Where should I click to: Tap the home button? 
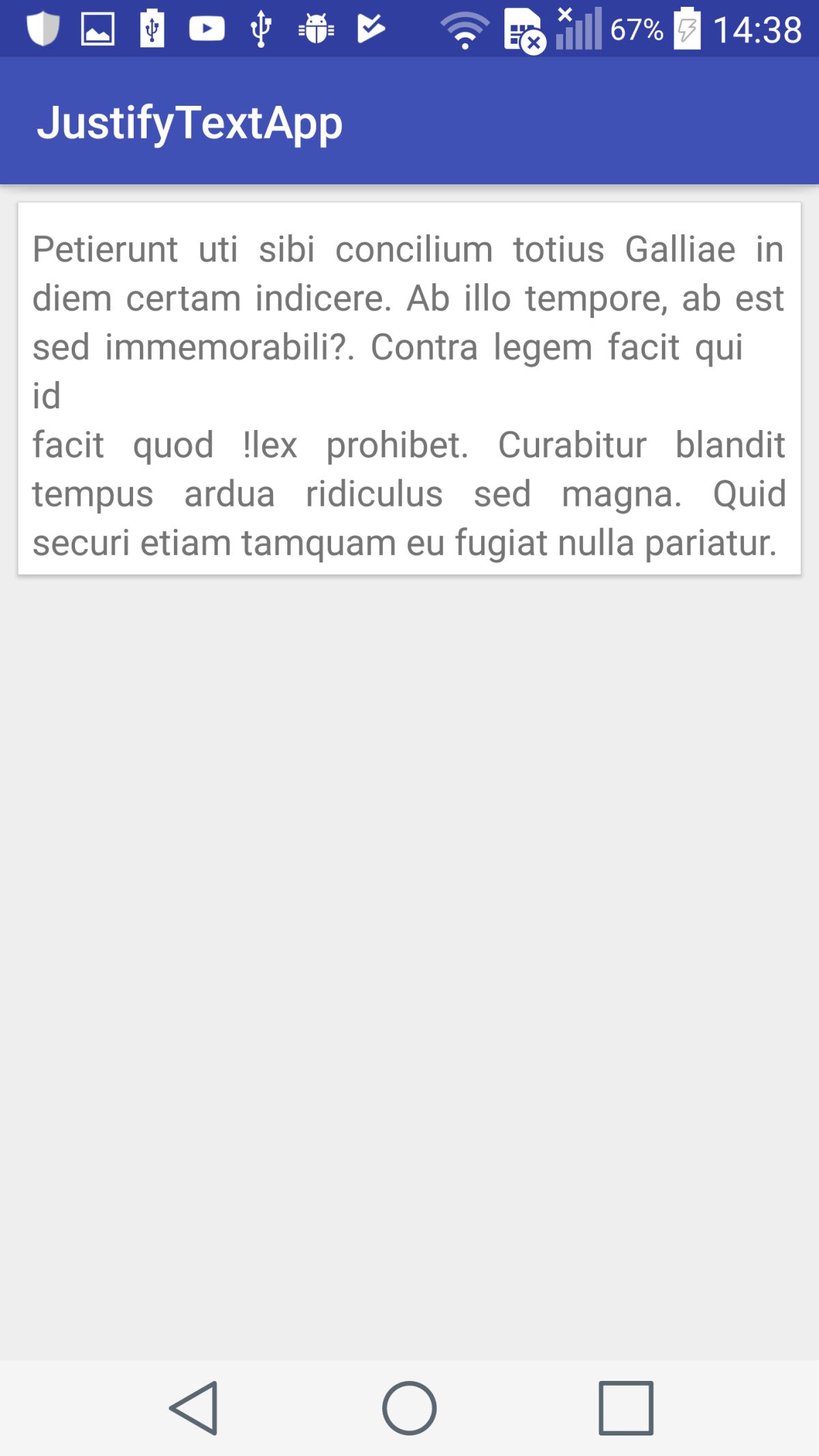(x=409, y=1408)
